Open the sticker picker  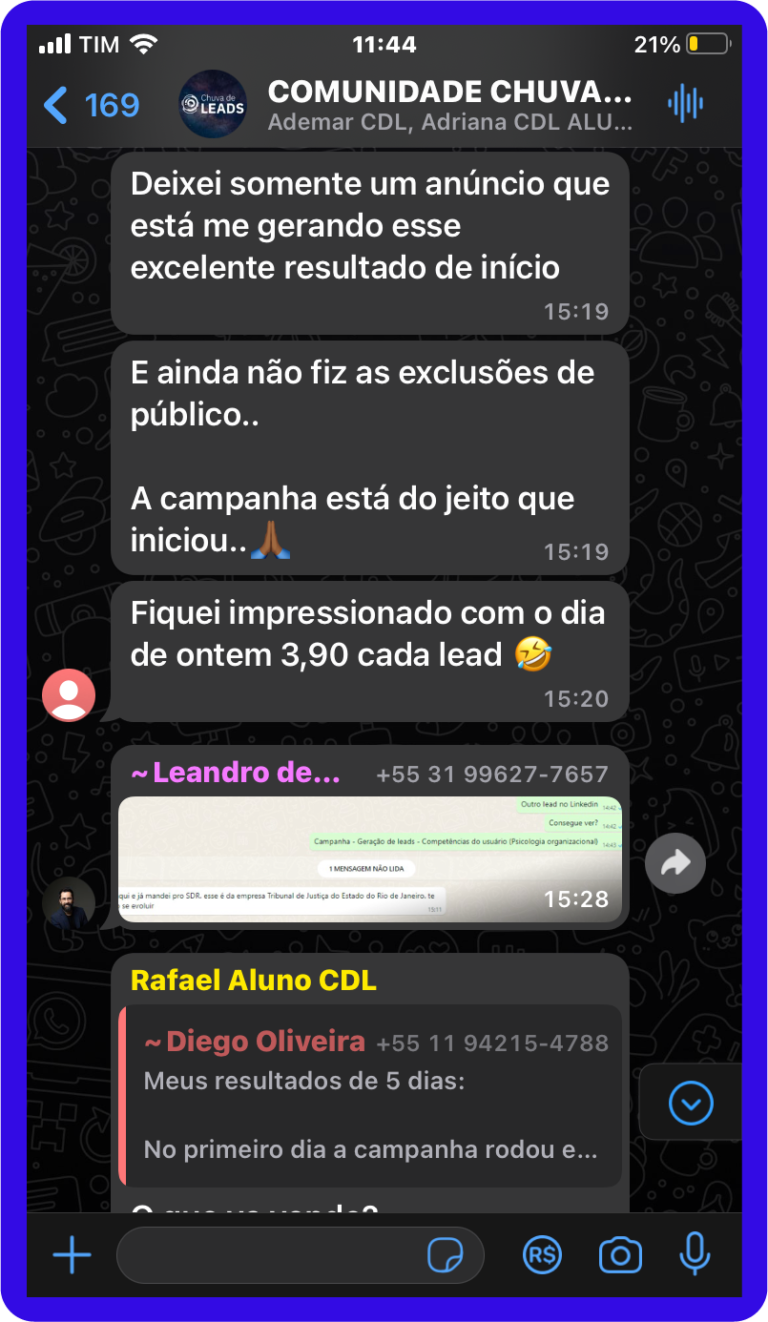click(x=444, y=1255)
